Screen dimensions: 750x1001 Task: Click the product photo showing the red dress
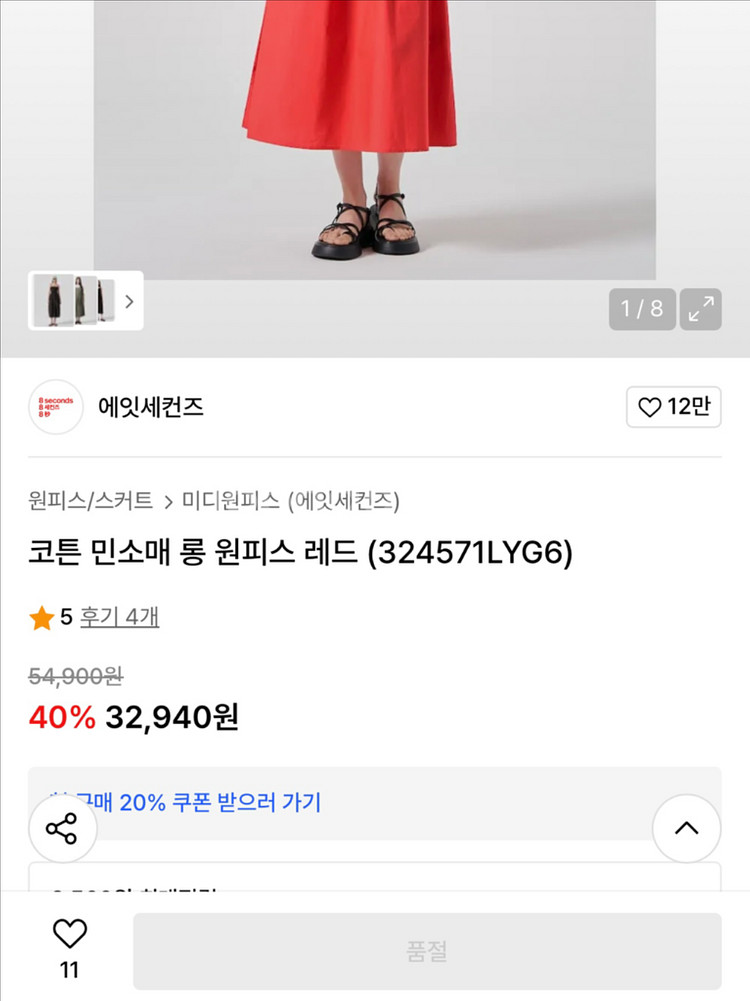pyautogui.click(x=375, y=130)
